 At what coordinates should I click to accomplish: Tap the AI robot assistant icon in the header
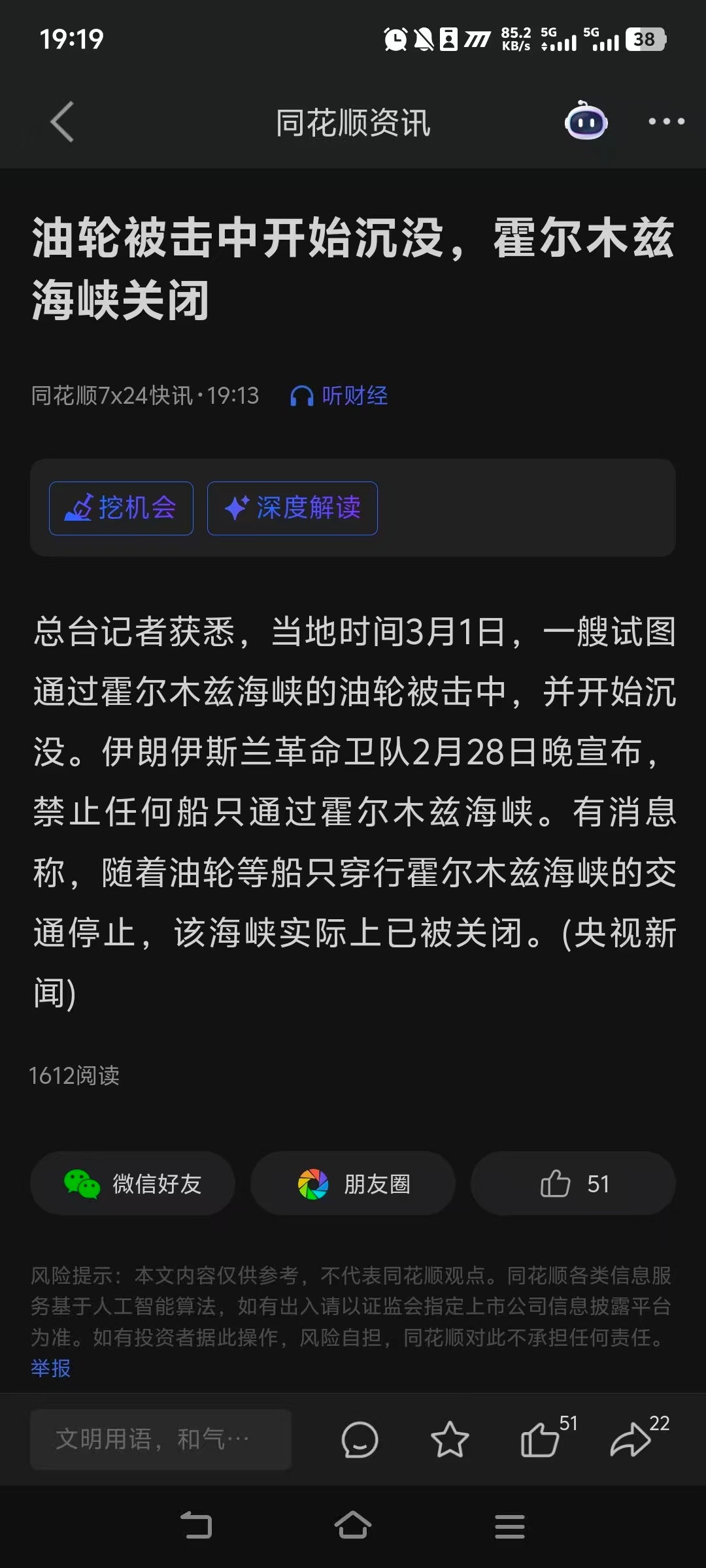[x=585, y=122]
